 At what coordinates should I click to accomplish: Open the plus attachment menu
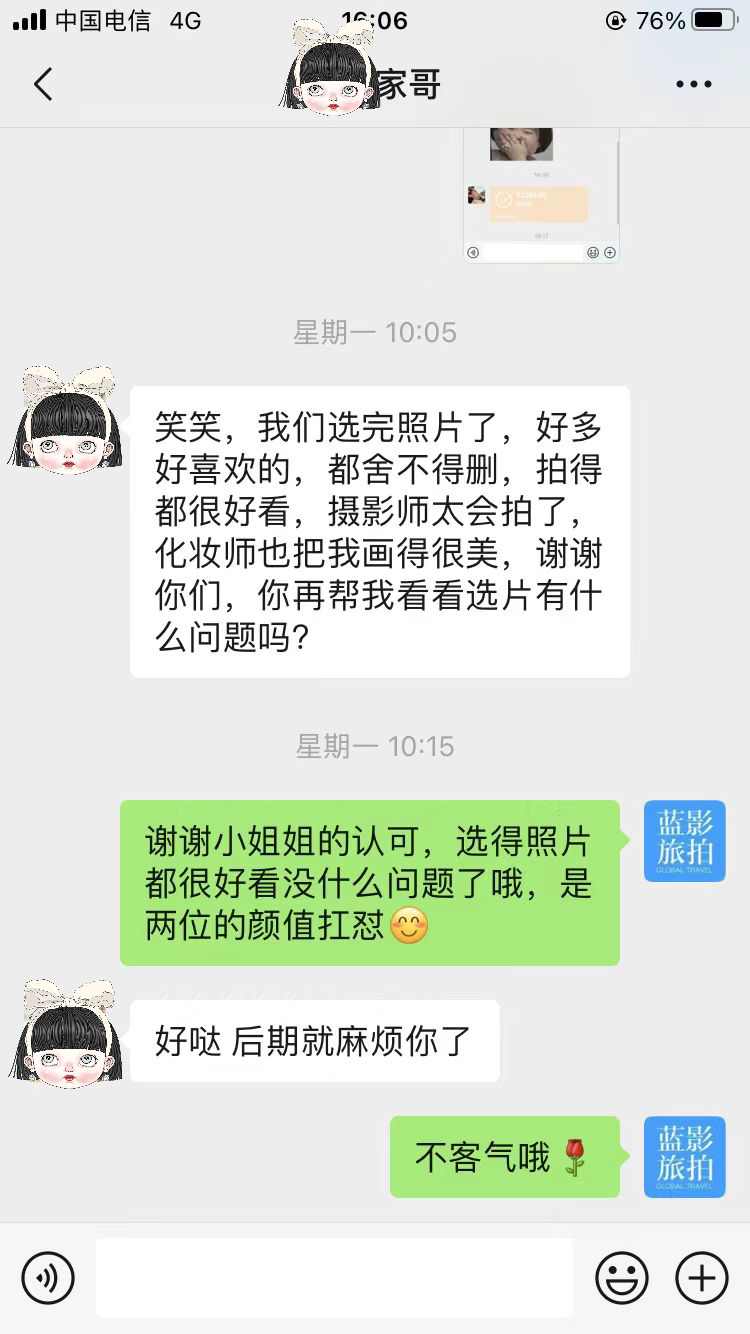point(701,1277)
